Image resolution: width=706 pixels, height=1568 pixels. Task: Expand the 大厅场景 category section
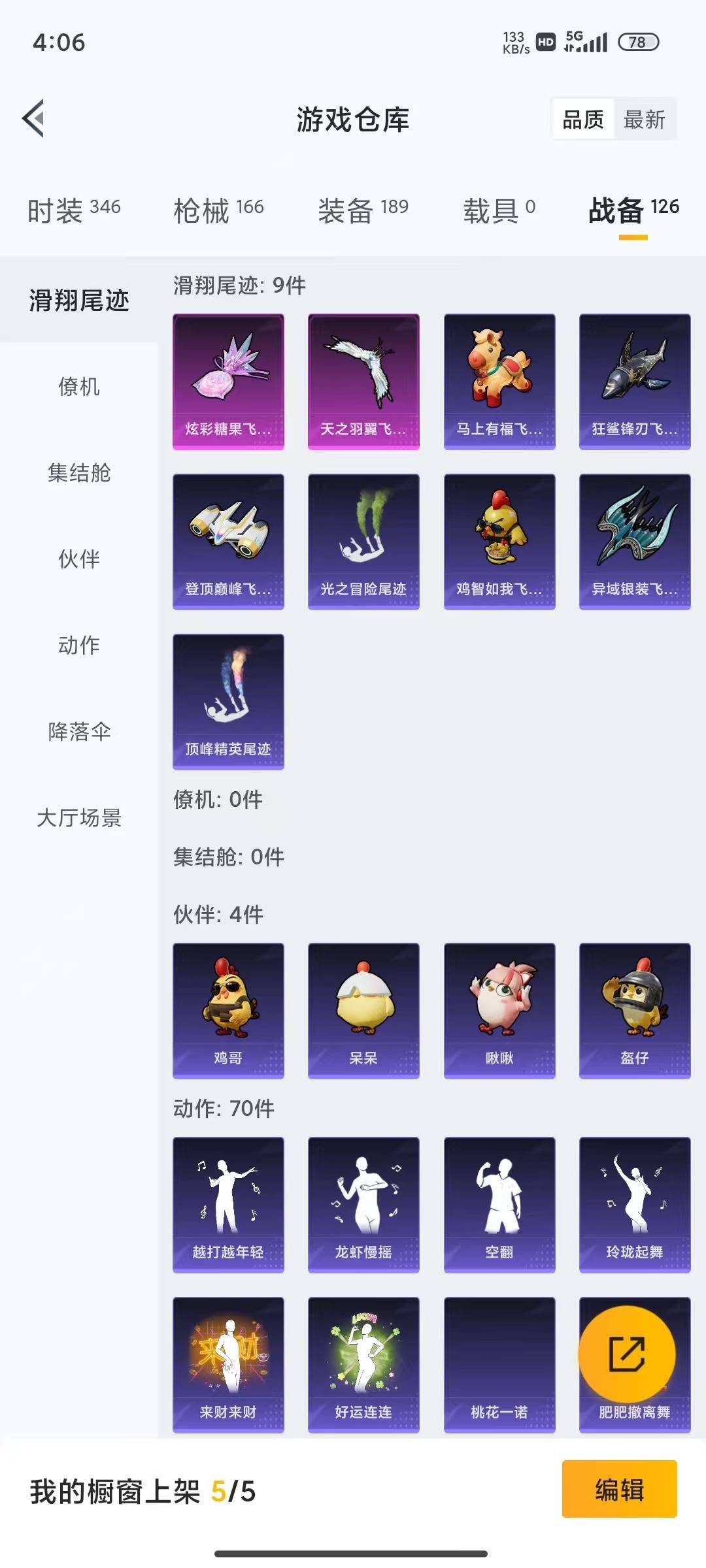tap(80, 818)
